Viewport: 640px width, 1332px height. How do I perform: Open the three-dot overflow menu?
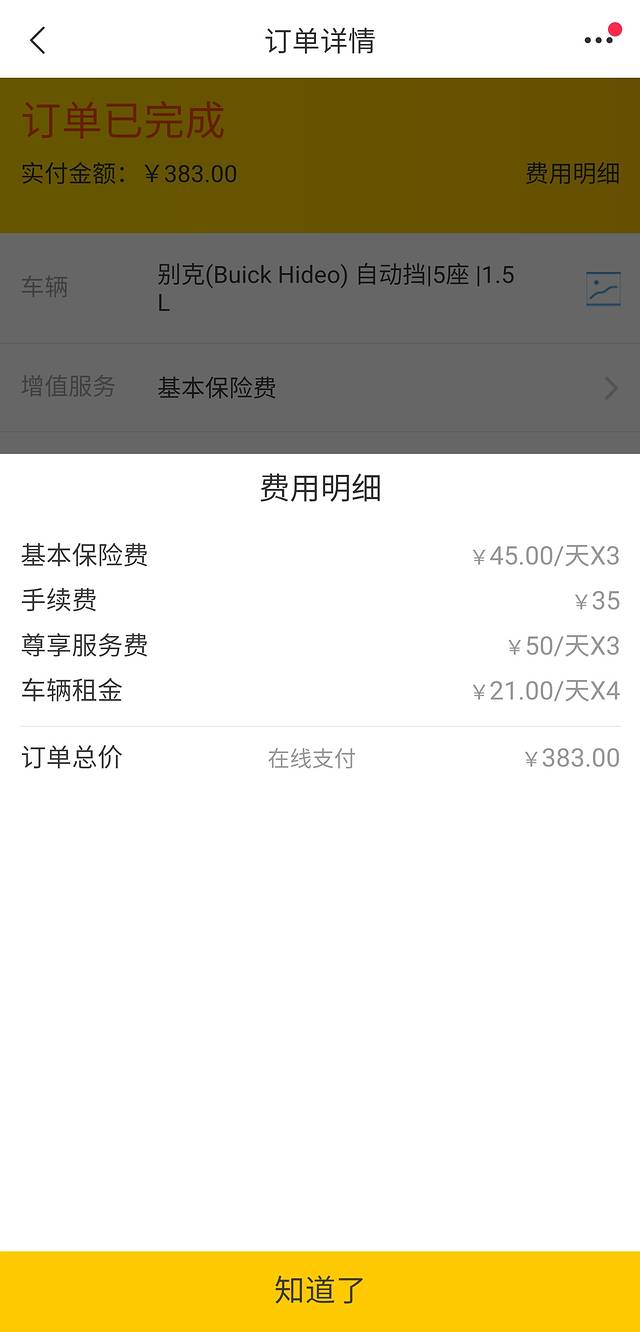599,40
